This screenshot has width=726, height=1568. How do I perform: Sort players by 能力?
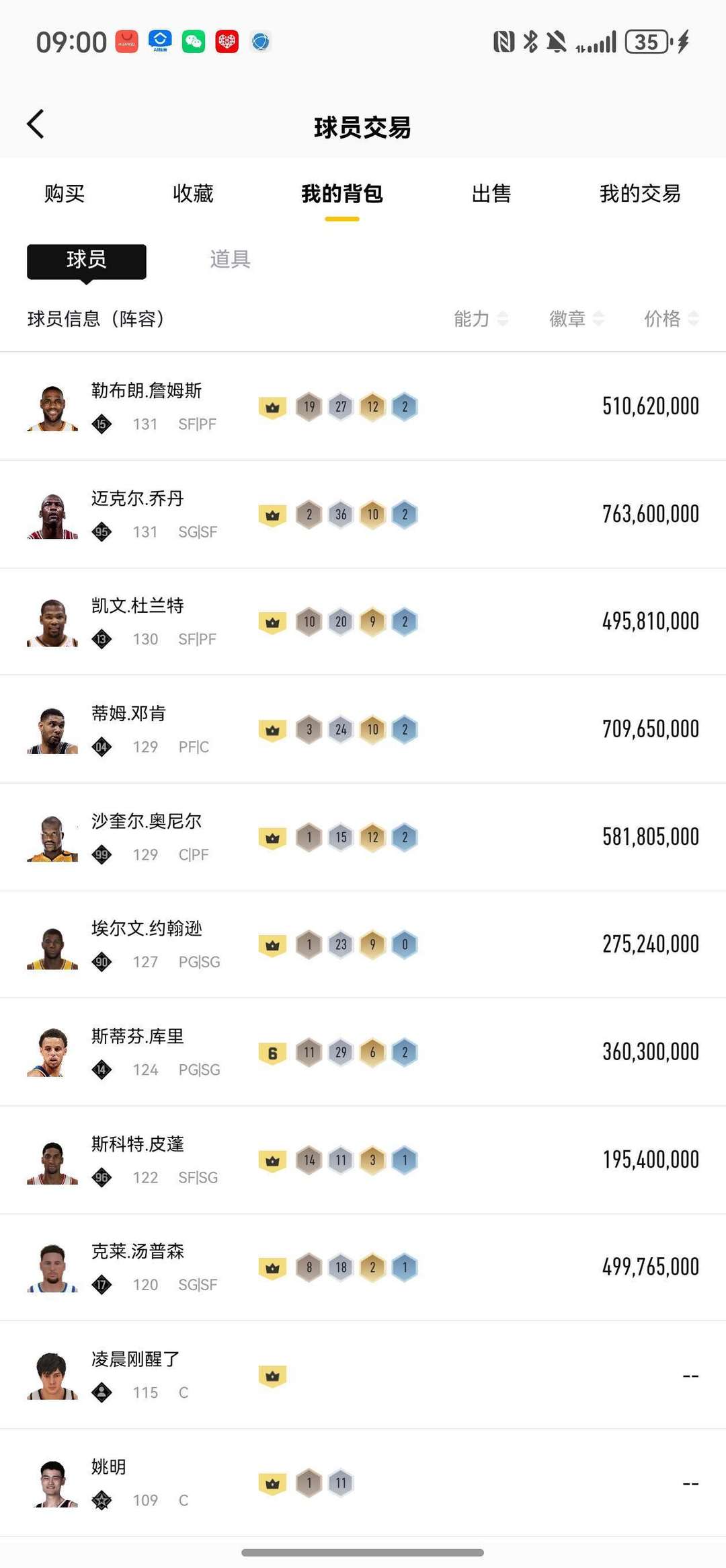[480, 319]
